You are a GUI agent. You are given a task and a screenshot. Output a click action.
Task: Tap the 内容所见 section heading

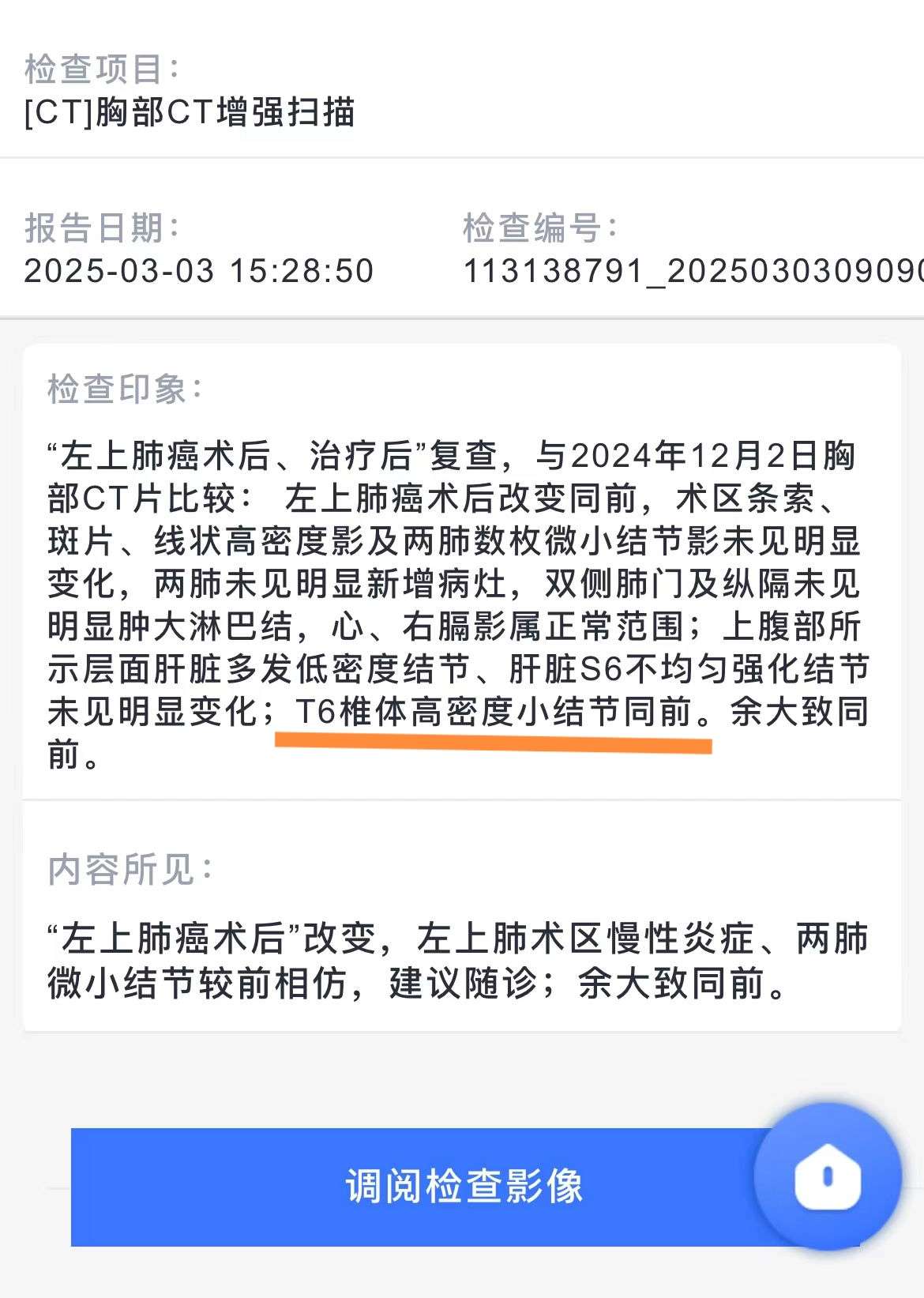pyautogui.click(x=126, y=867)
